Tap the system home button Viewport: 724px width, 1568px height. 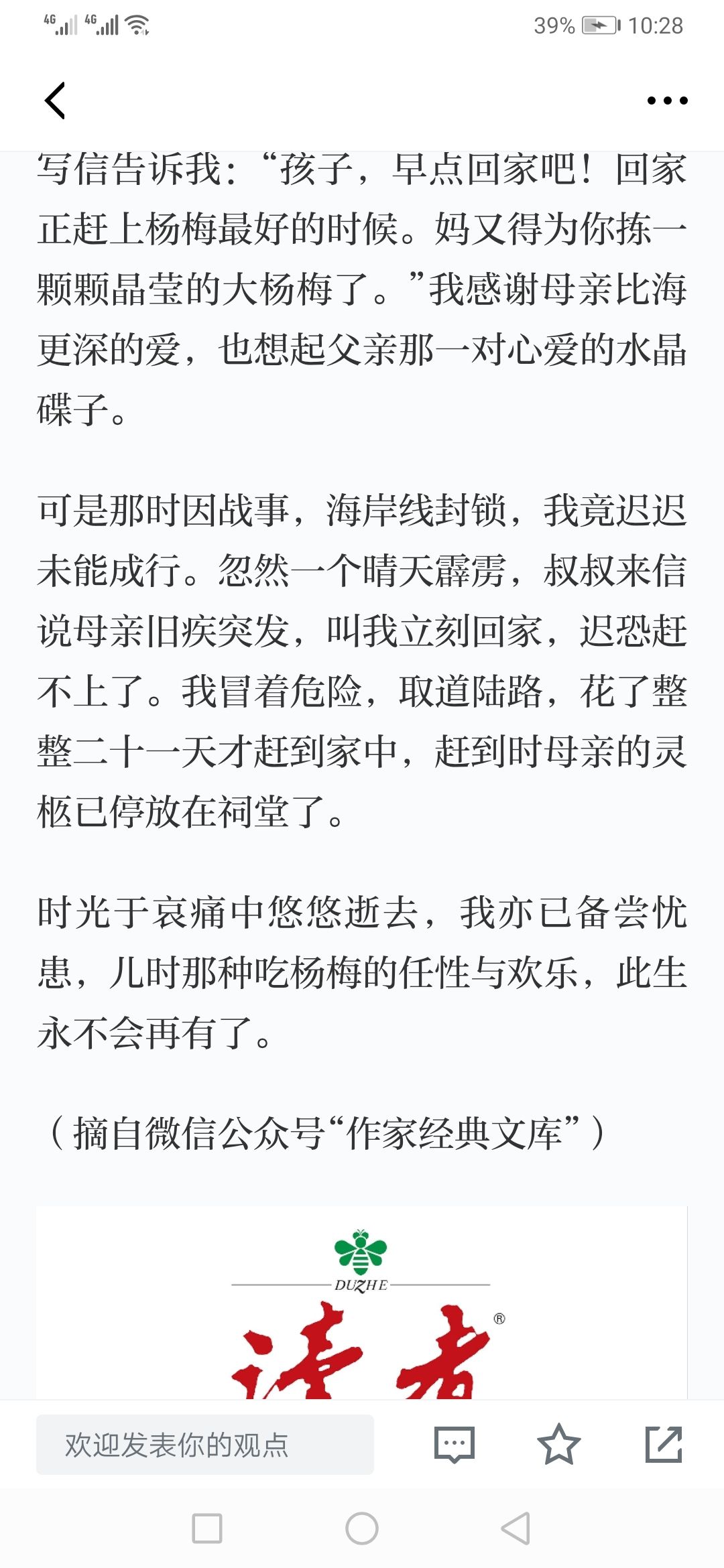coord(362,1528)
